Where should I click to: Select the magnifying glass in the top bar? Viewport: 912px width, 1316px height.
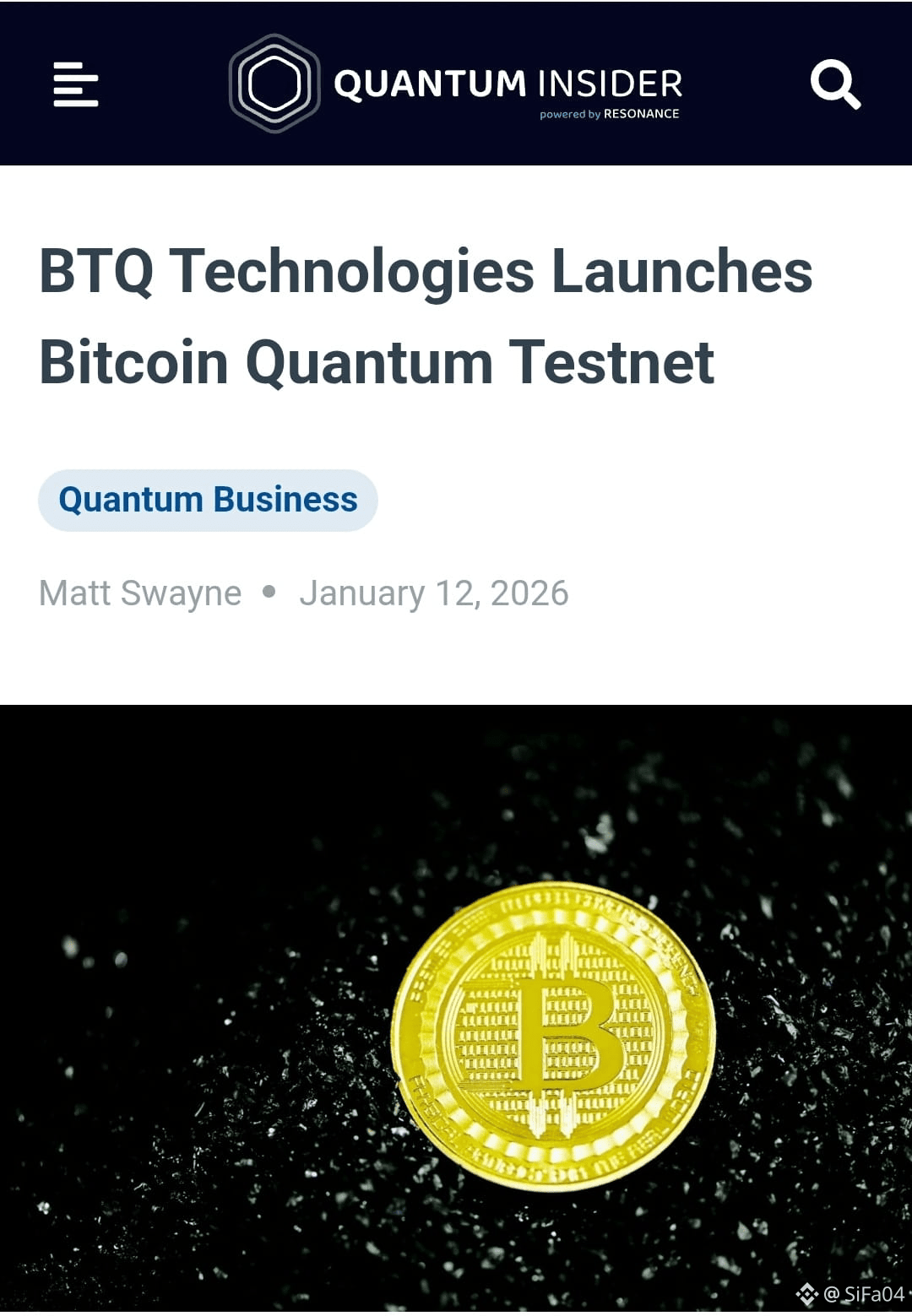836,84
